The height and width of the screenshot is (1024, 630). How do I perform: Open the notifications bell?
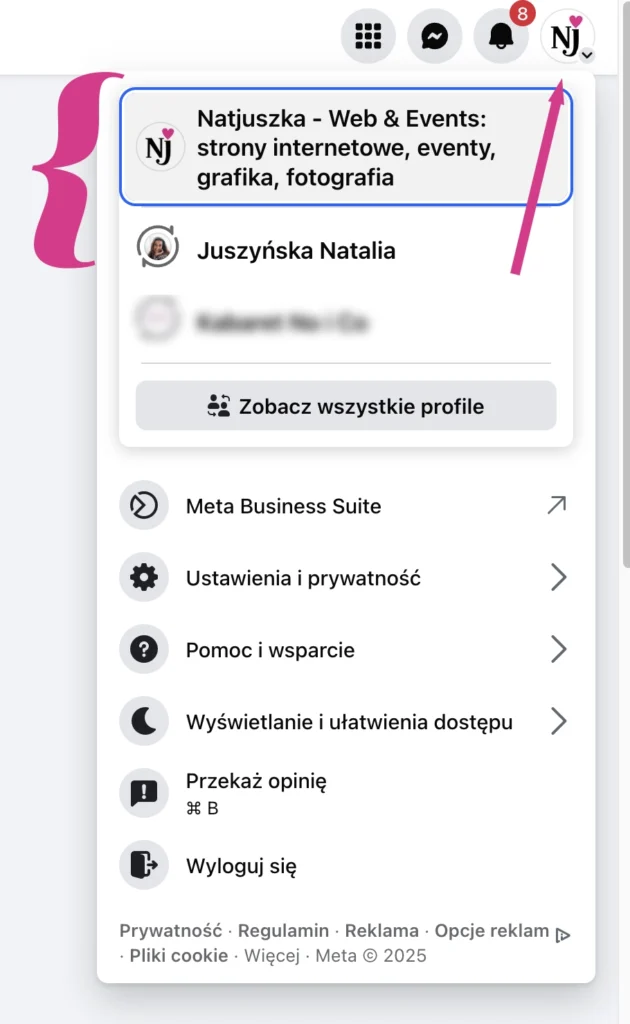coord(501,37)
